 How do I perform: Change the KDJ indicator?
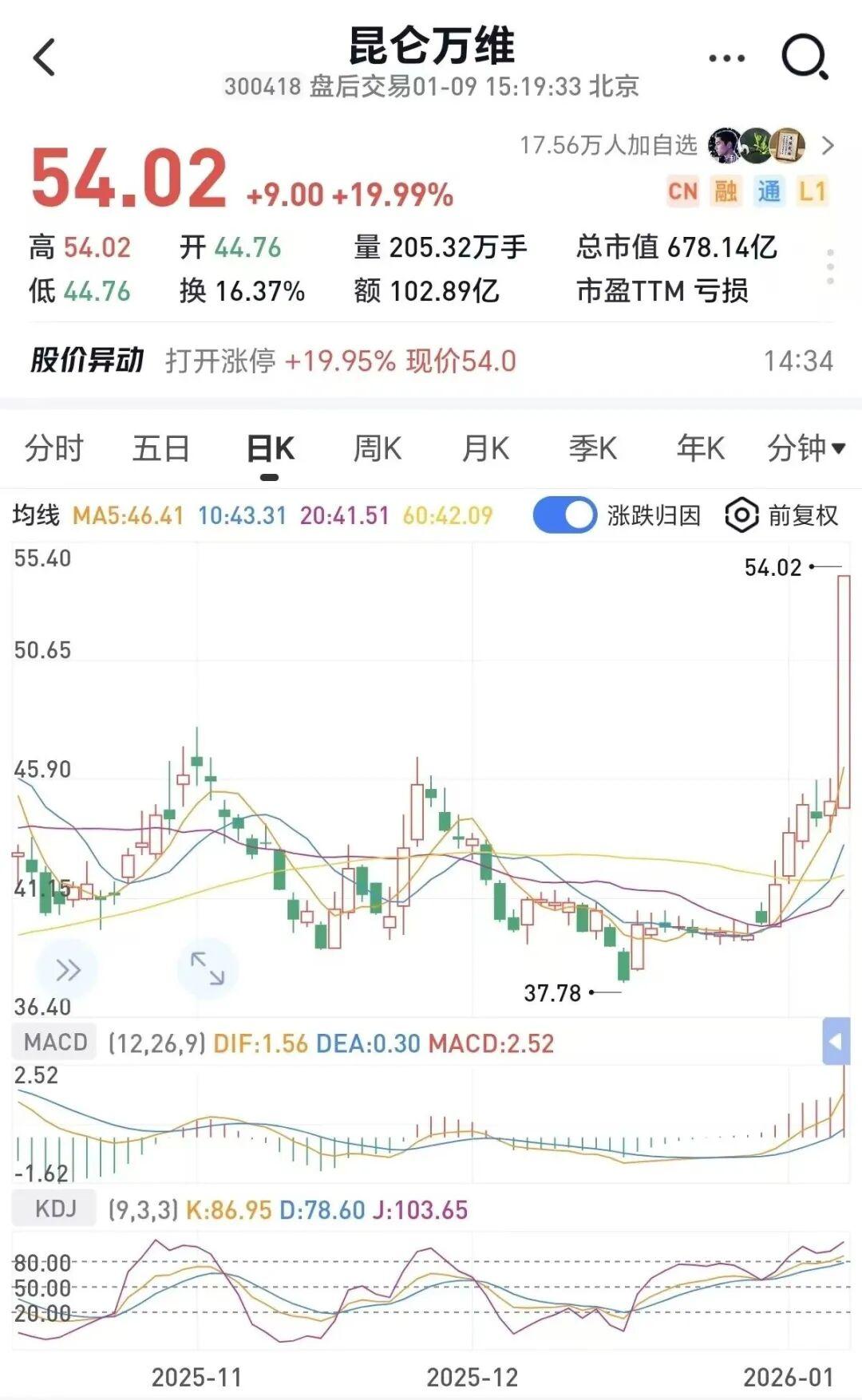[55, 1209]
